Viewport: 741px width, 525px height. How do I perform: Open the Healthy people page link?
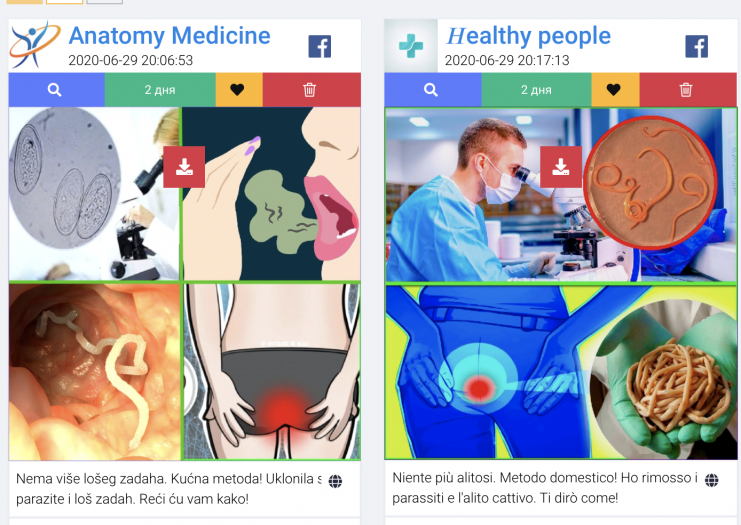click(528, 36)
